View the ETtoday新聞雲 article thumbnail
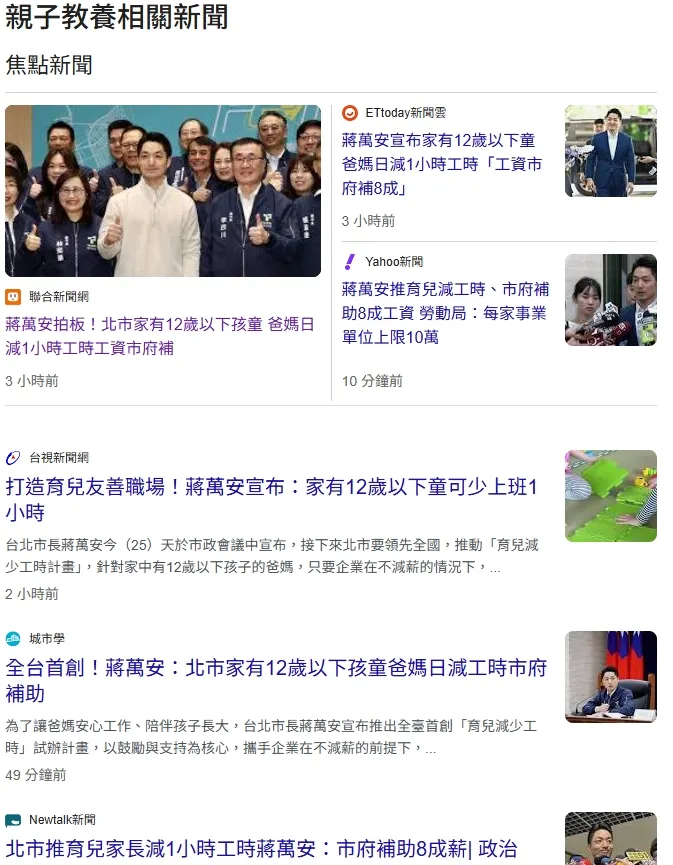The width and height of the screenshot is (673, 865). click(610, 151)
